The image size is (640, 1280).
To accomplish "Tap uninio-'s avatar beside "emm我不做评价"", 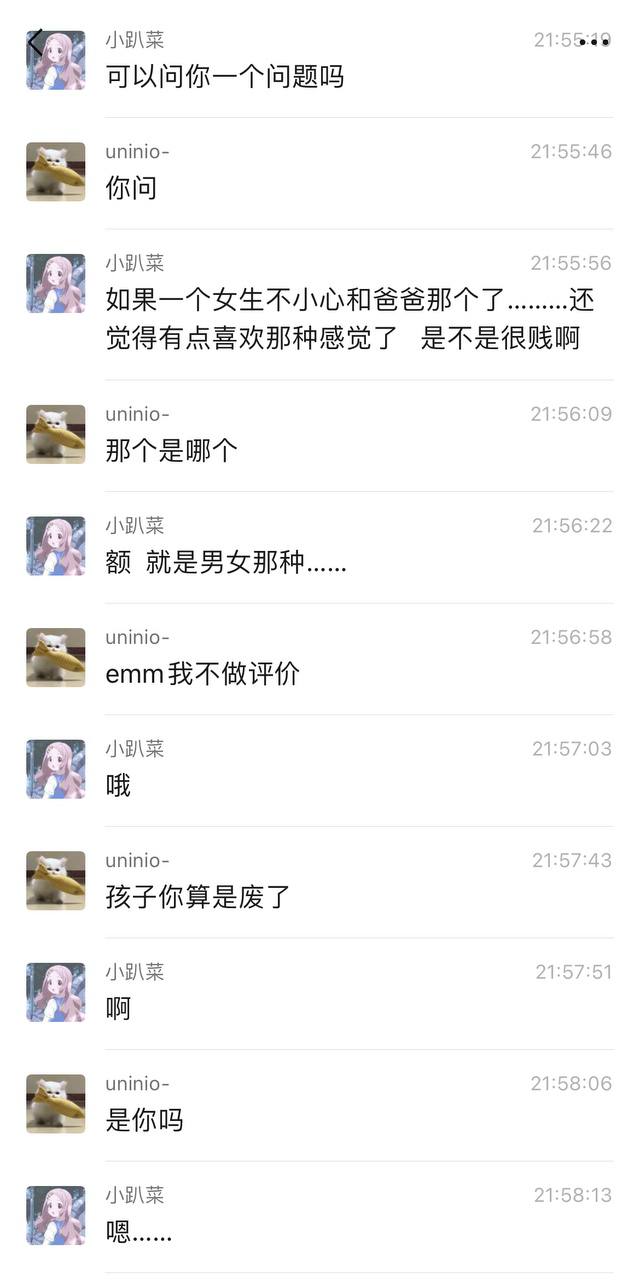I will (56, 657).
